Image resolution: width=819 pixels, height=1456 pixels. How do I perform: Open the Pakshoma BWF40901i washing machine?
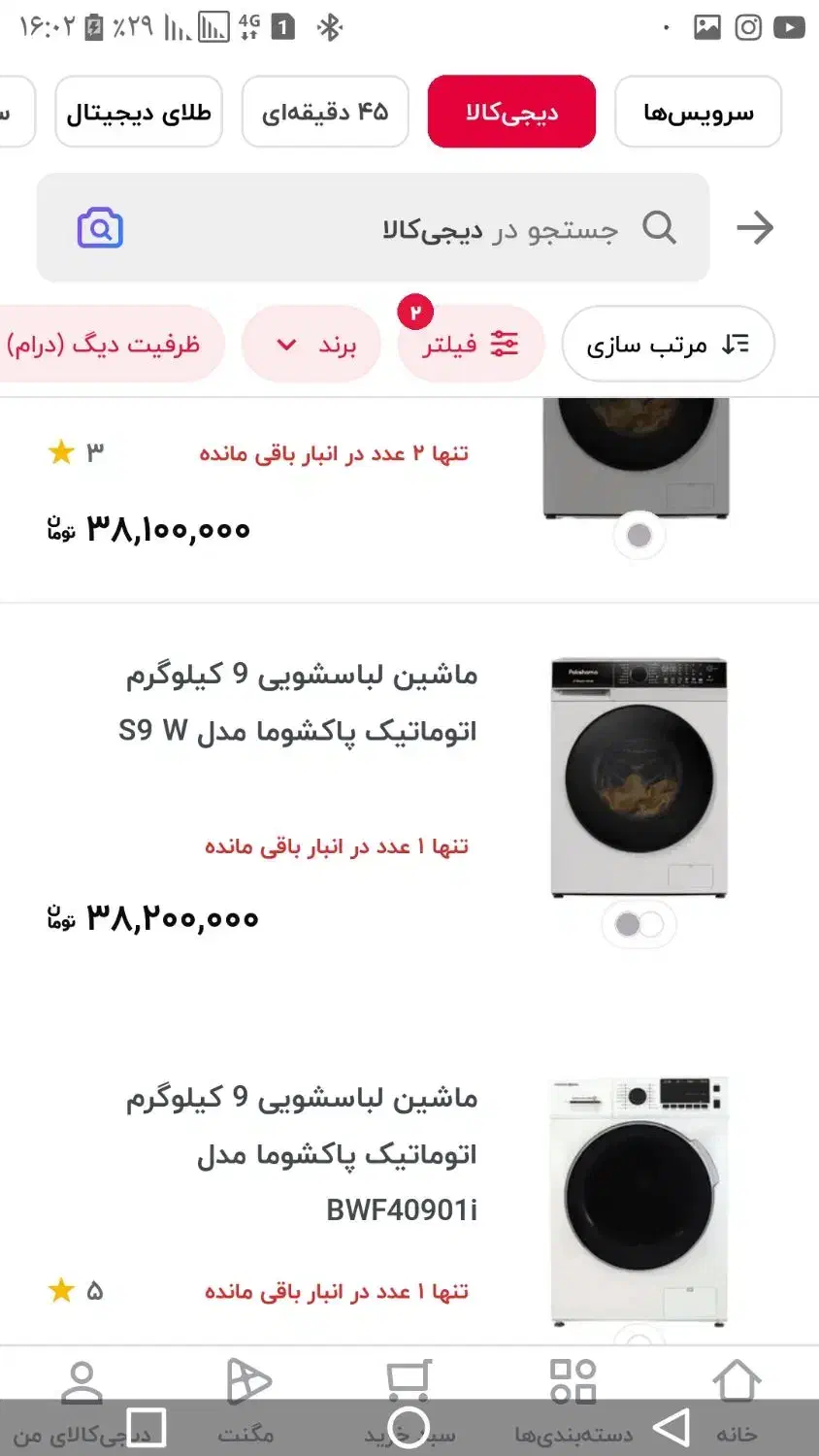[303, 1153]
